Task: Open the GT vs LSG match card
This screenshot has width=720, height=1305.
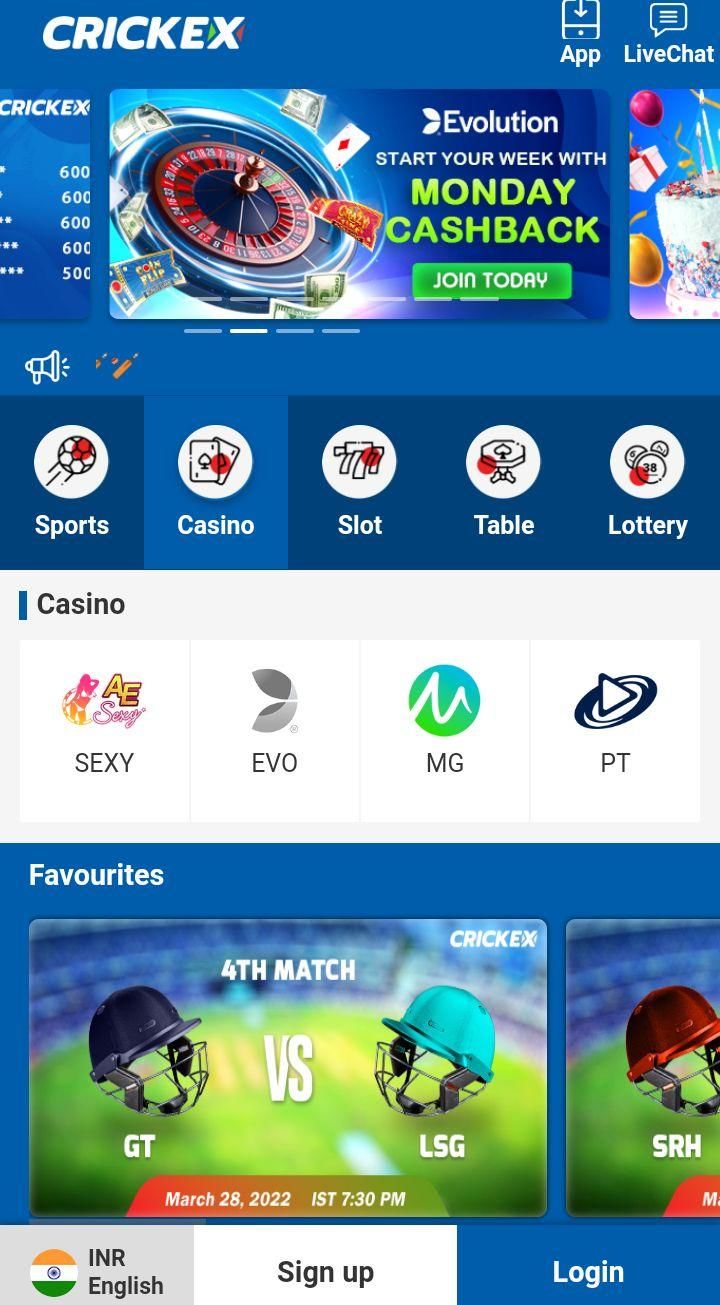Action: (x=288, y=1067)
